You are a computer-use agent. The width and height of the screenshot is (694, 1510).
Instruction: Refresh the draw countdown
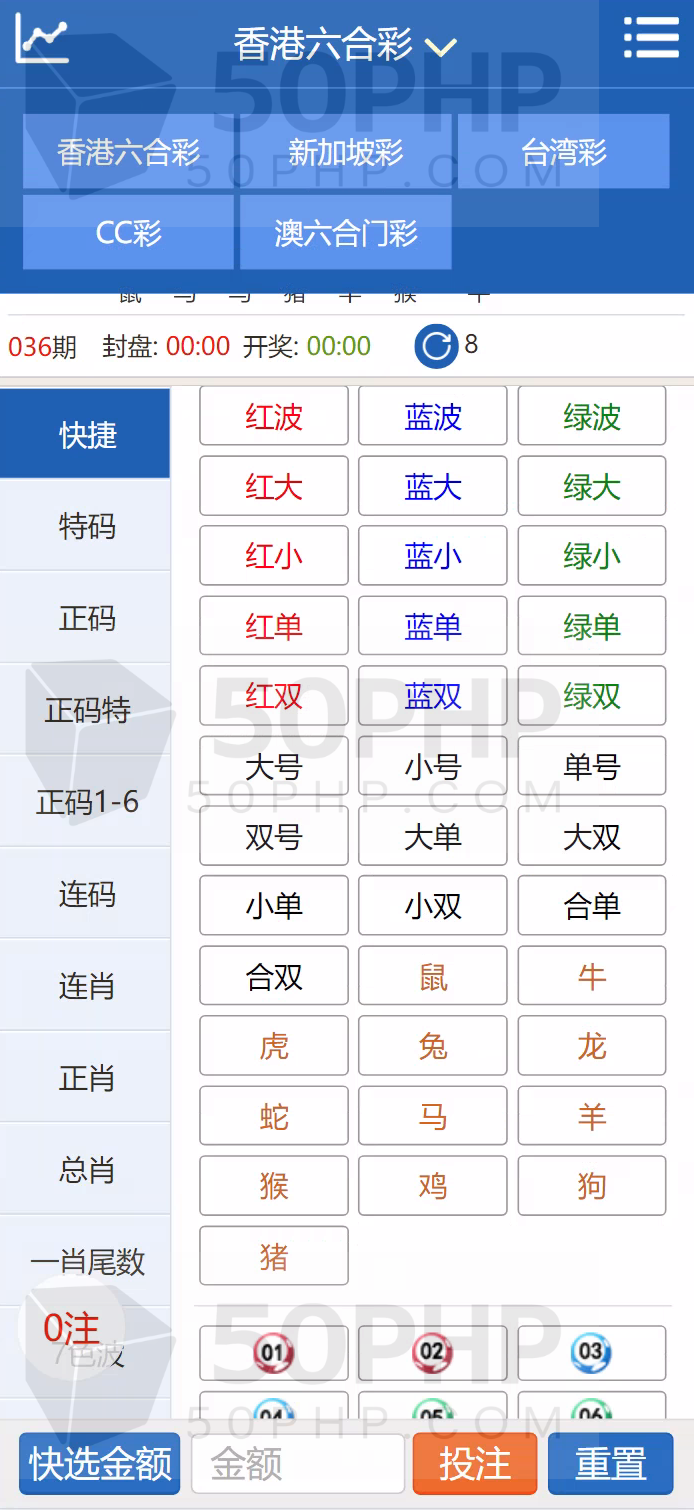tap(436, 346)
